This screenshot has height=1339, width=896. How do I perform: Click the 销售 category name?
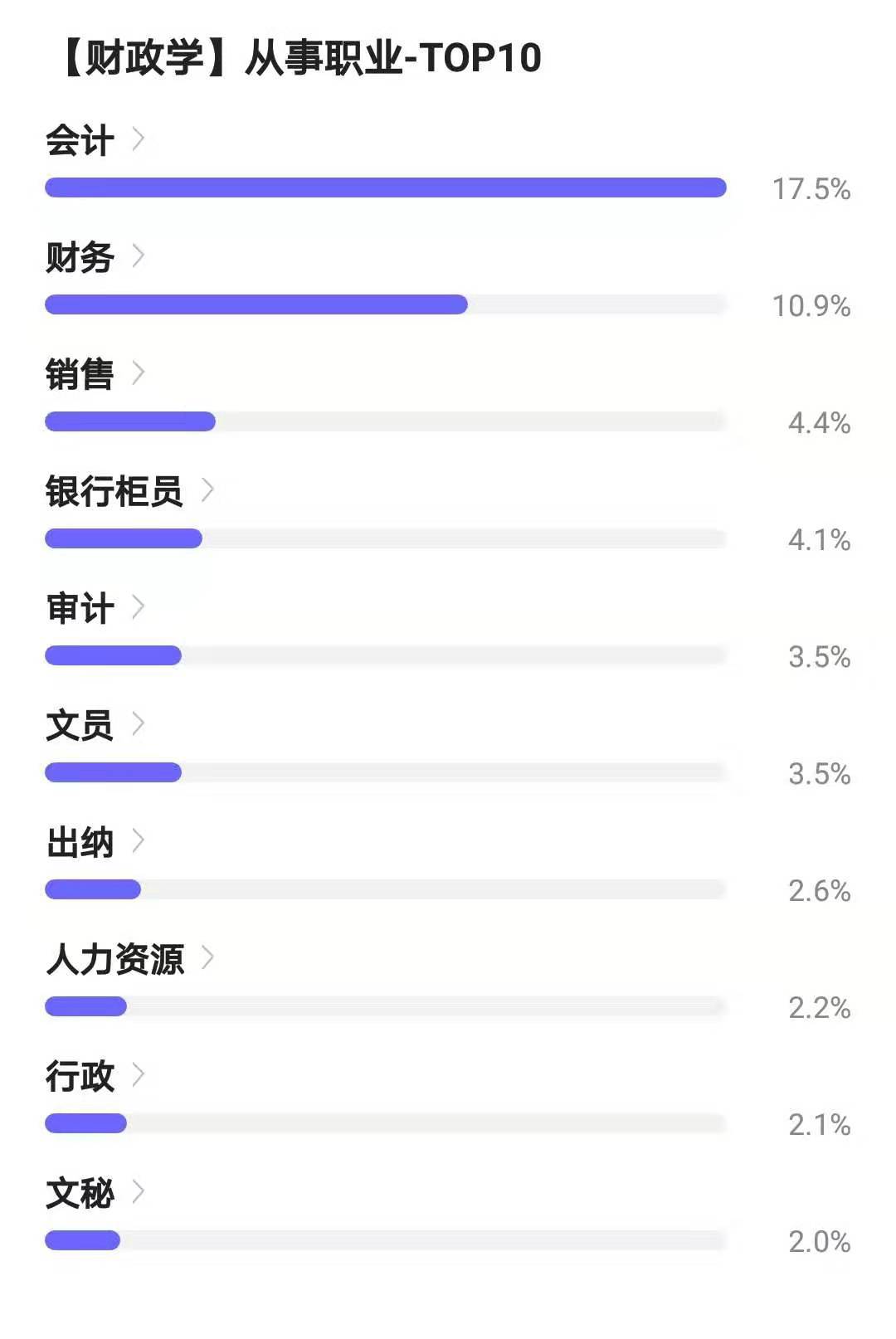80,374
